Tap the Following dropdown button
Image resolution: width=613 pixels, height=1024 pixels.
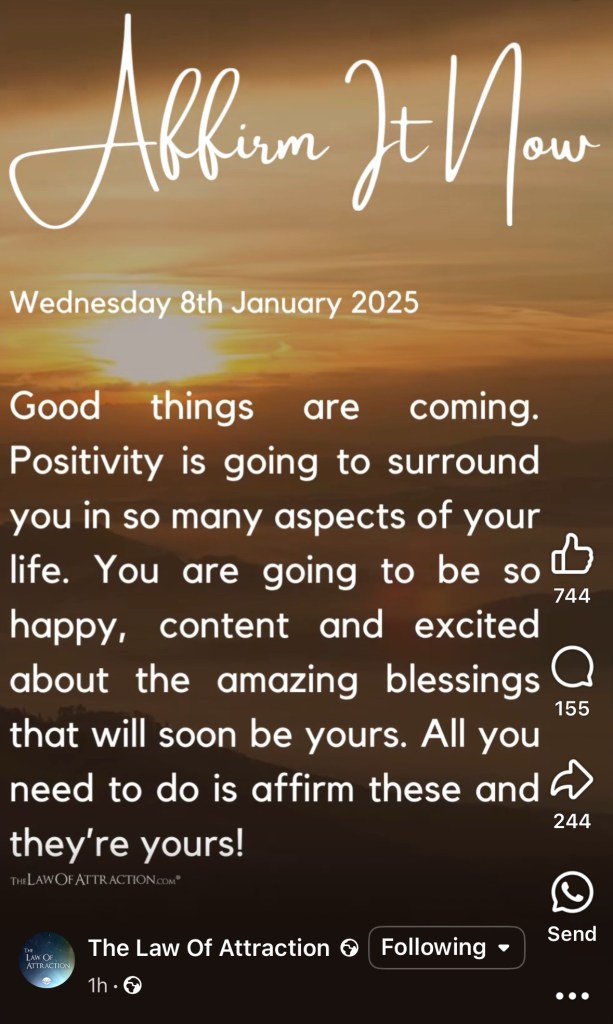(x=446, y=947)
